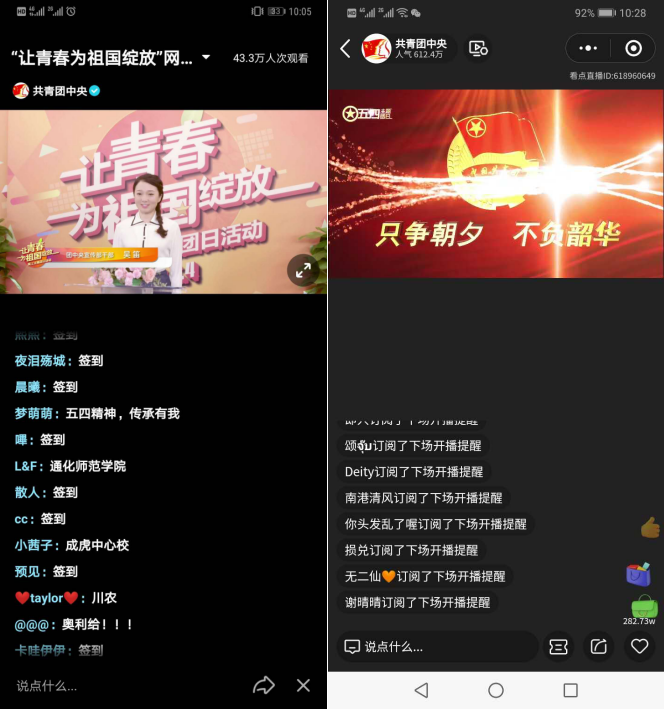The image size is (664, 709).
Task: Go to the home screen via circle button
Action: pos(496,690)
